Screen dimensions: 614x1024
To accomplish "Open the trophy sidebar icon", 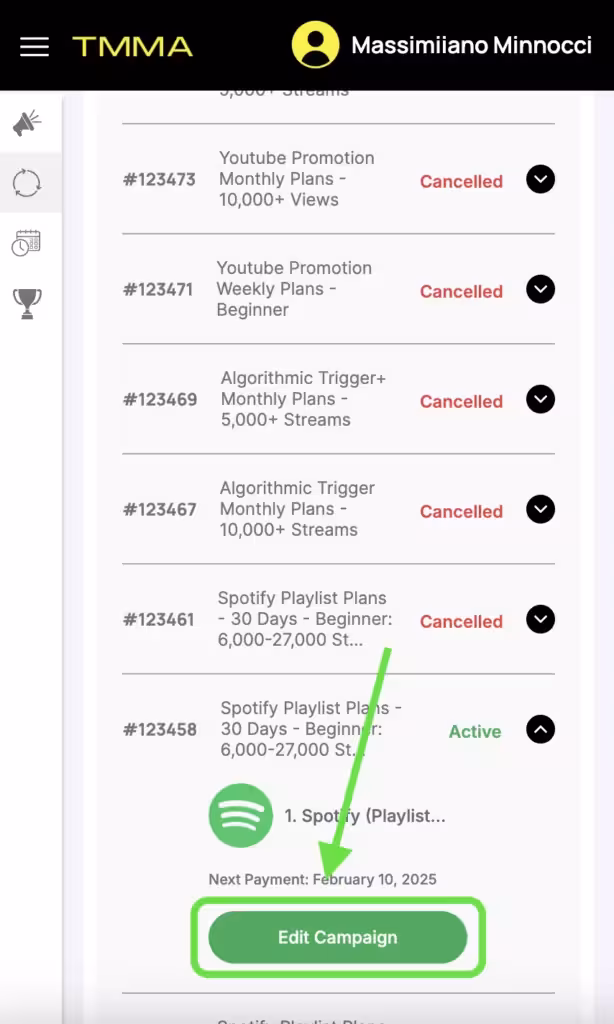I will [x=27, y=303].
